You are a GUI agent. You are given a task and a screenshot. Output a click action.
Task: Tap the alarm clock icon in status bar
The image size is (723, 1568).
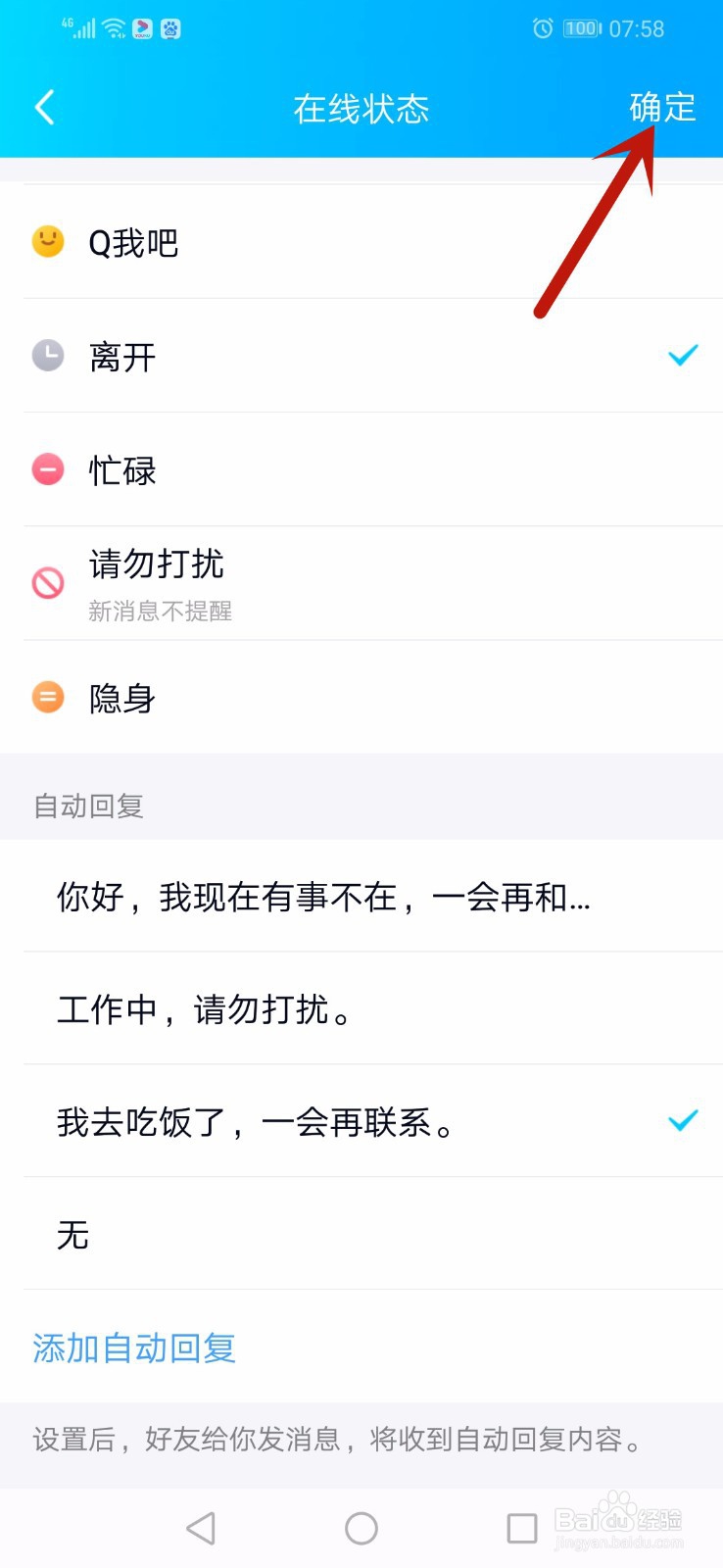[543, 28]
